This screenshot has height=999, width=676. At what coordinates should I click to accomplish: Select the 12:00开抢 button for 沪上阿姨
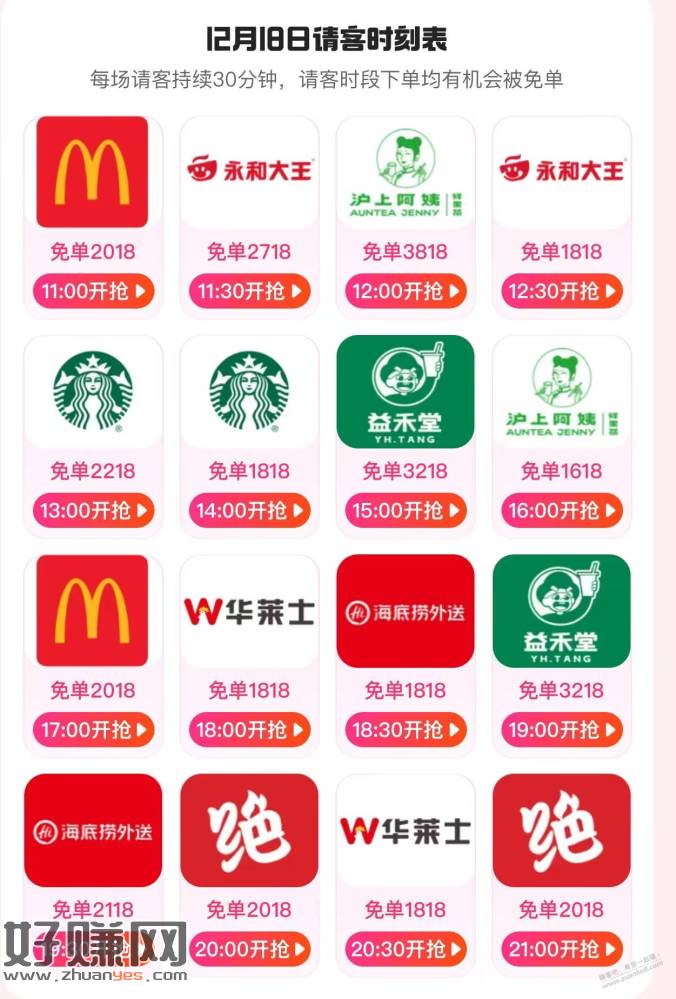pos(405,291)
